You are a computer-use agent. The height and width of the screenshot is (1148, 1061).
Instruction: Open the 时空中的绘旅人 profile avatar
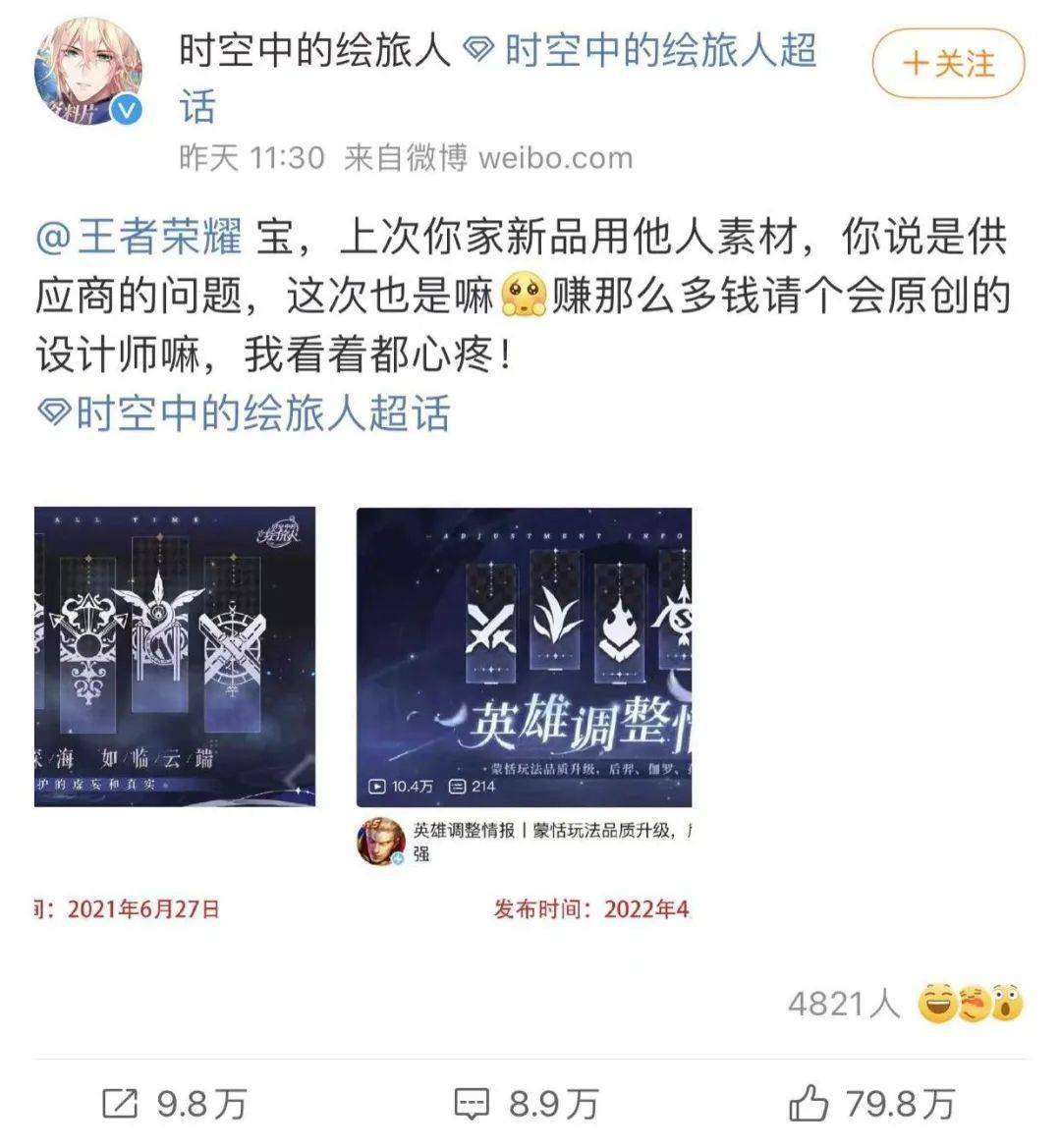[x=88, y=77]
